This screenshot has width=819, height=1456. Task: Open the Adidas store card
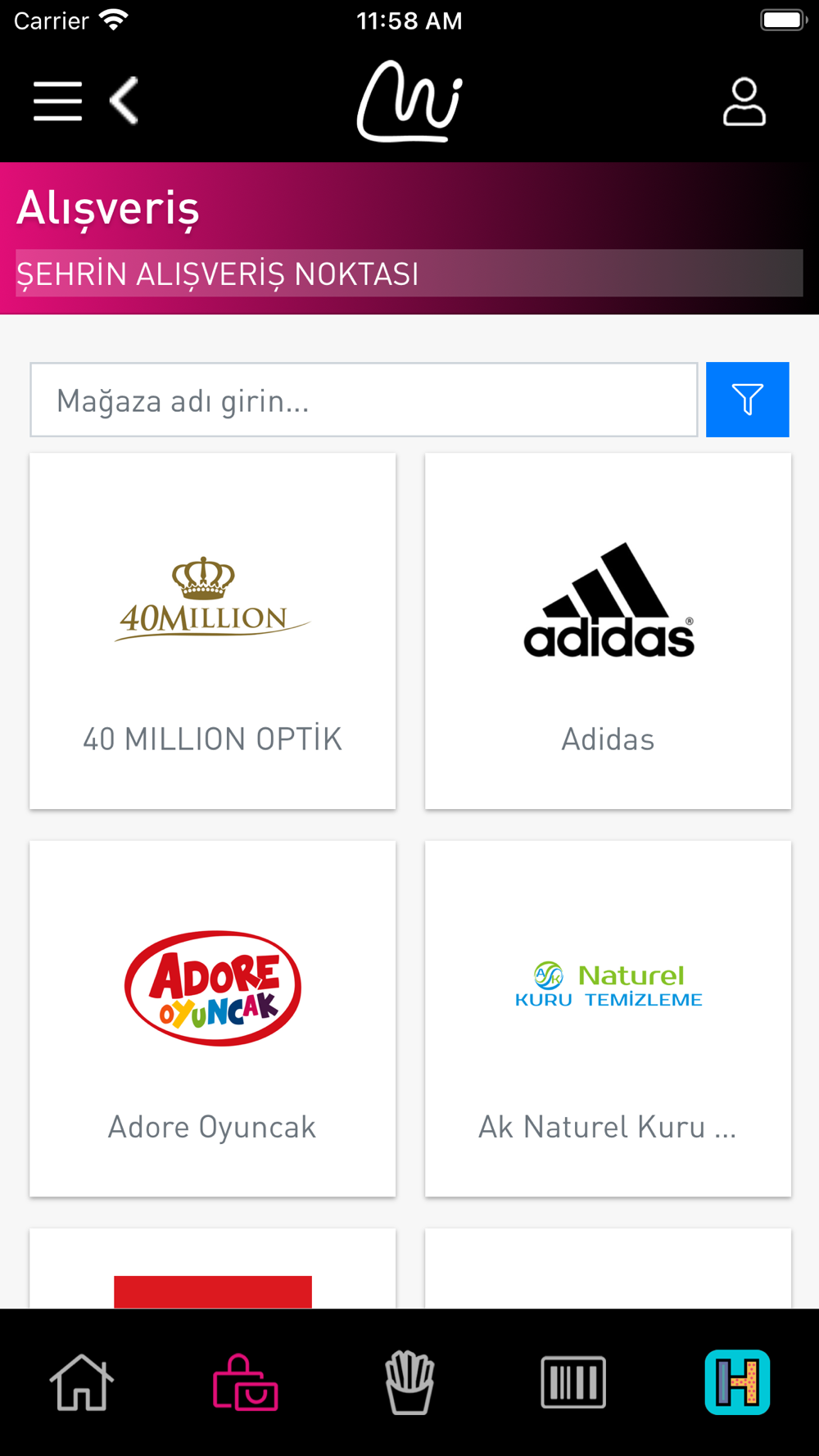(x=608, y=631)
